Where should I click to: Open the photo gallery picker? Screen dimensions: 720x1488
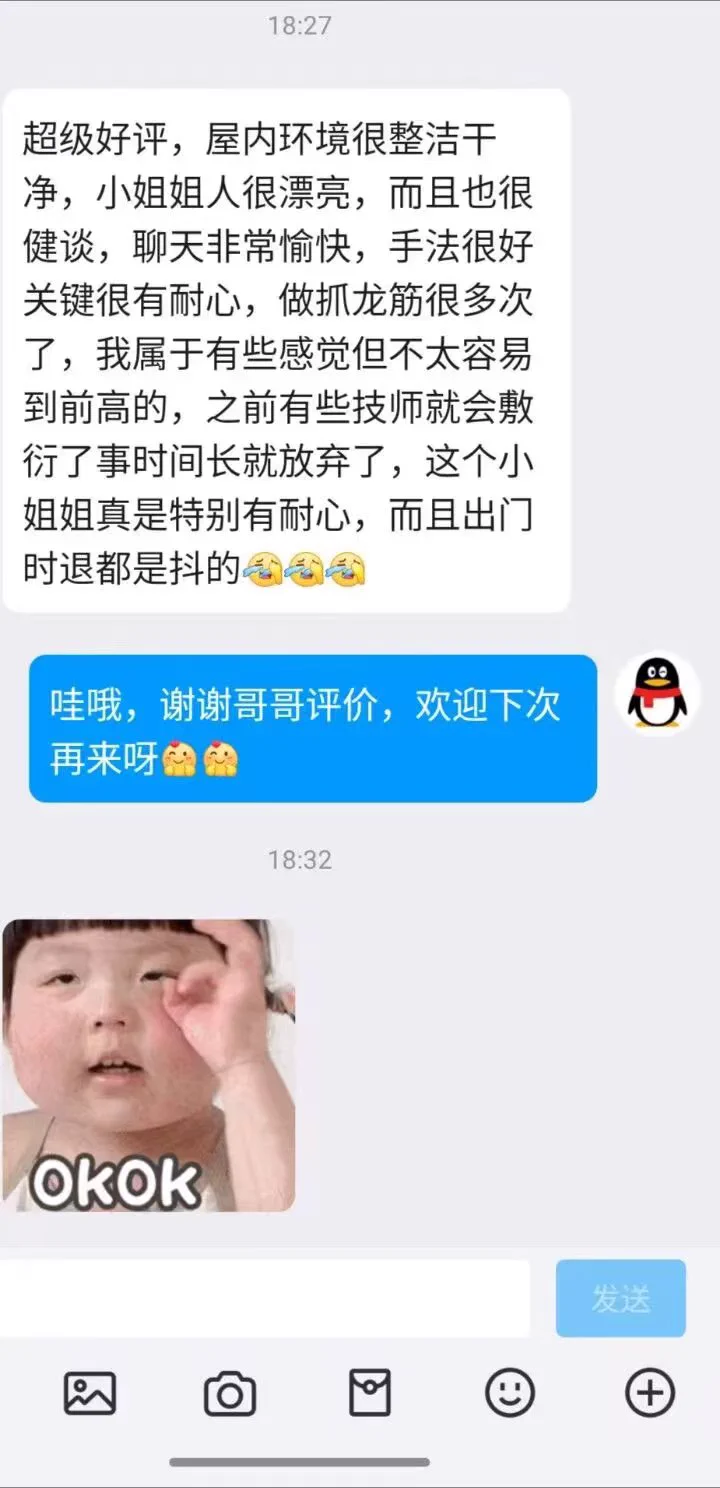tap(90, 1393)
